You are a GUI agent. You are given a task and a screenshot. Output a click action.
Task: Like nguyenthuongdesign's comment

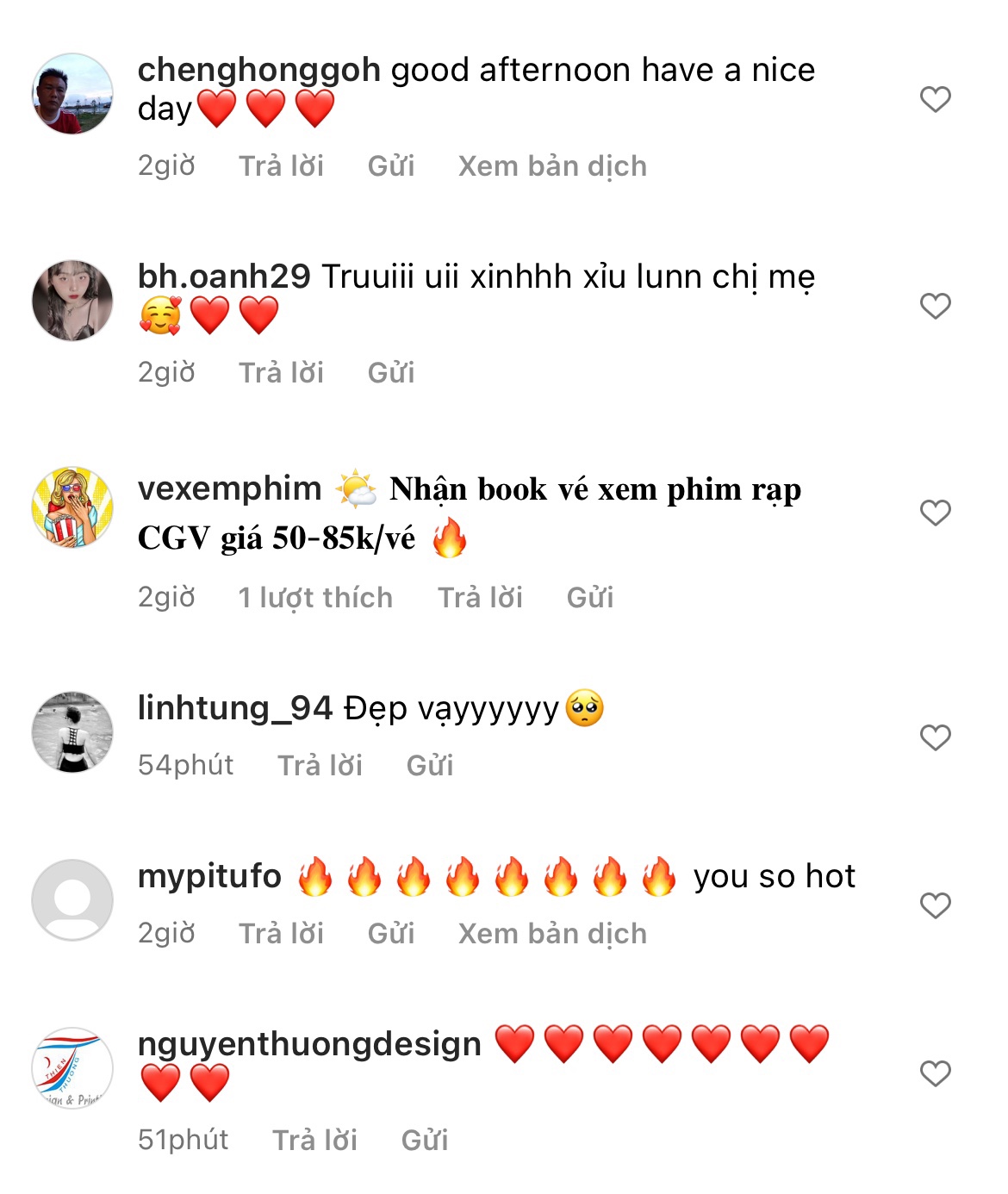click(x=935, y=1073)
